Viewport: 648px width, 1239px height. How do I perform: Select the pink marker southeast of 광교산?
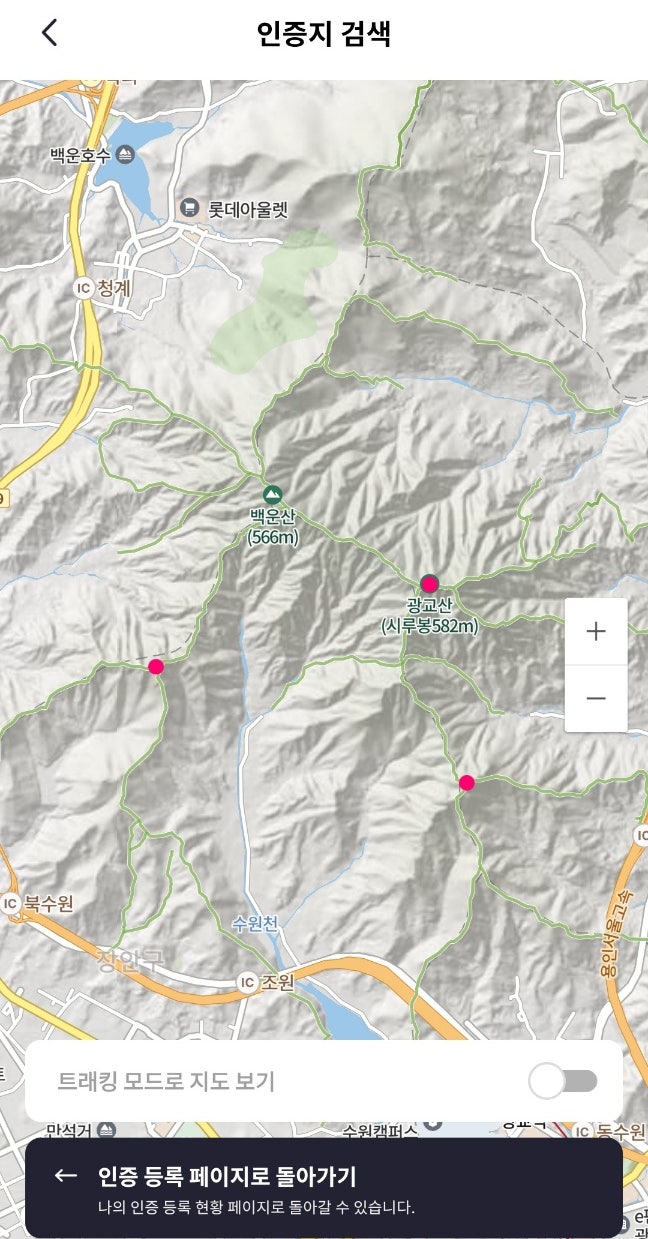point(466,783)
